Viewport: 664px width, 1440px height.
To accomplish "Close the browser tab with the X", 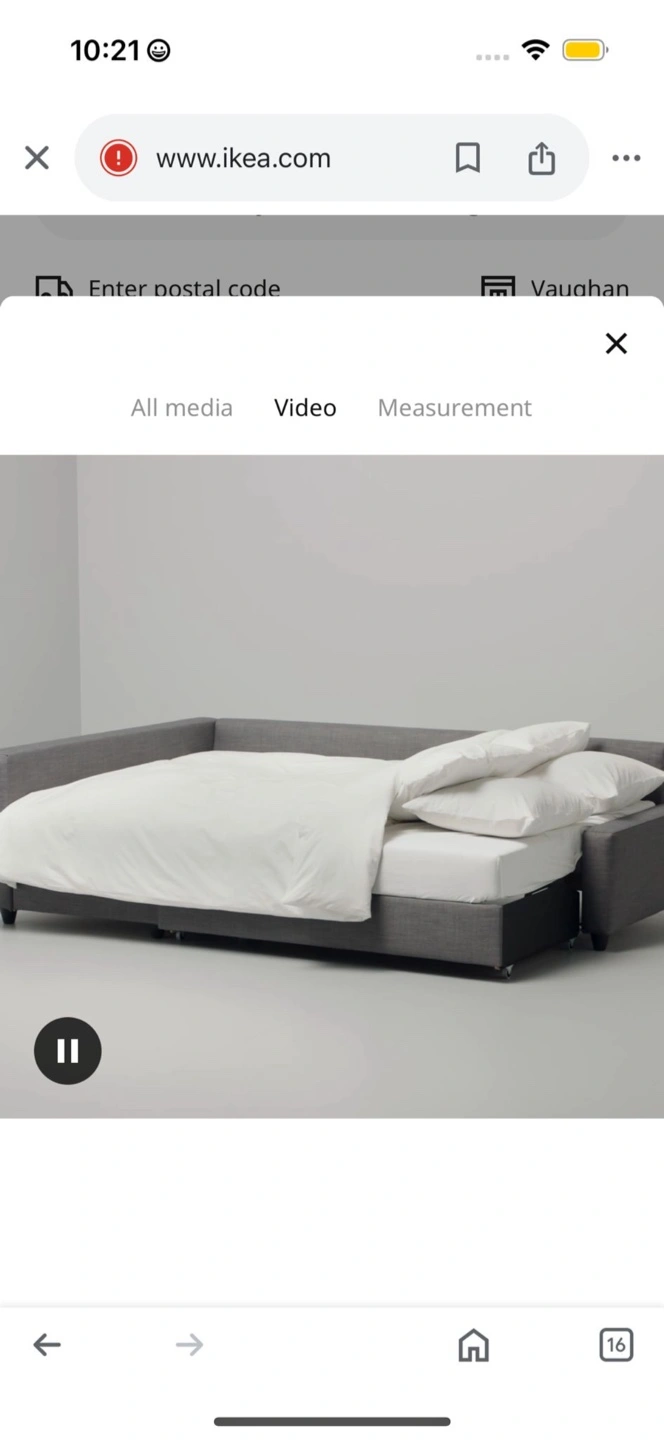I will point(37,158).
